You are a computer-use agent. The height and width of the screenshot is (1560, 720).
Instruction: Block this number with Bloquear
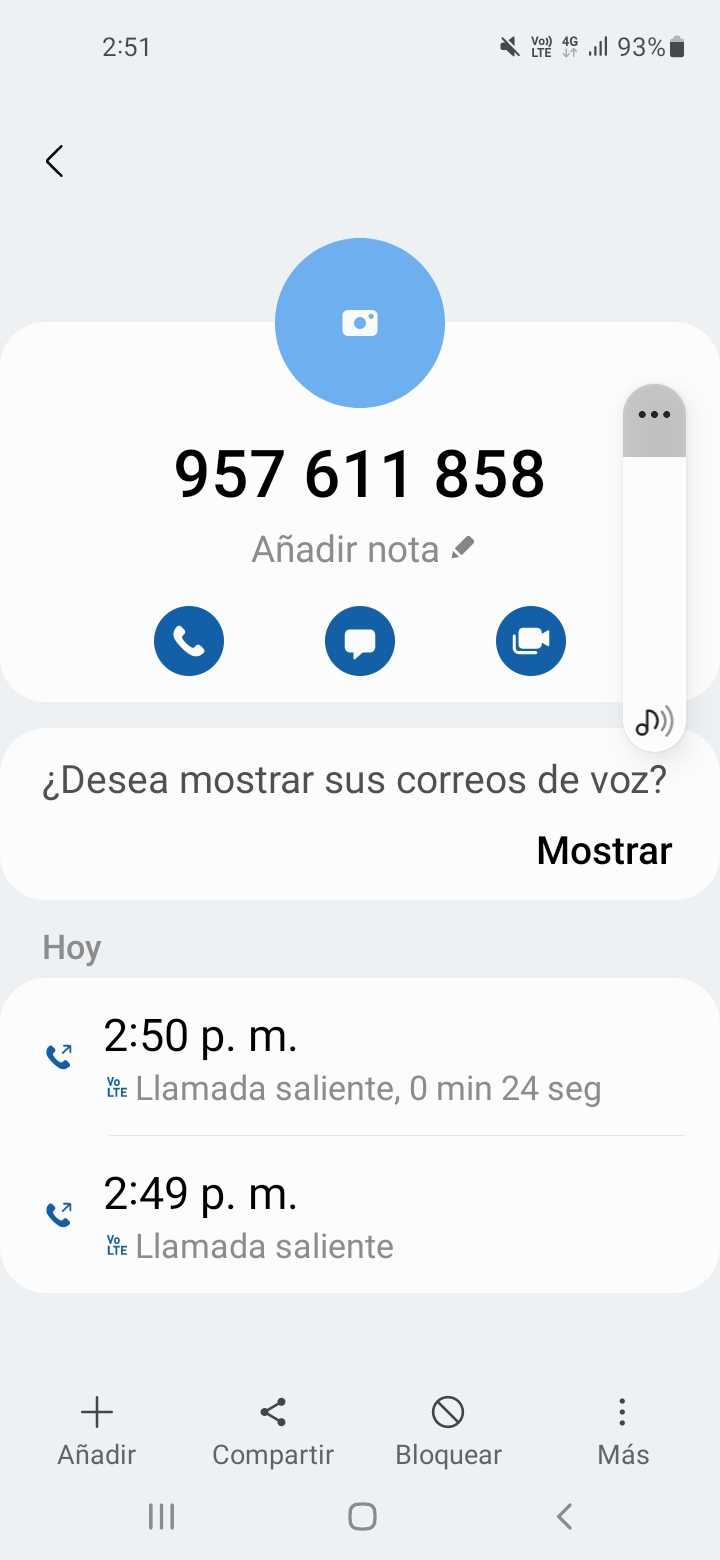pyautogui.click(x=448, y=1431)
